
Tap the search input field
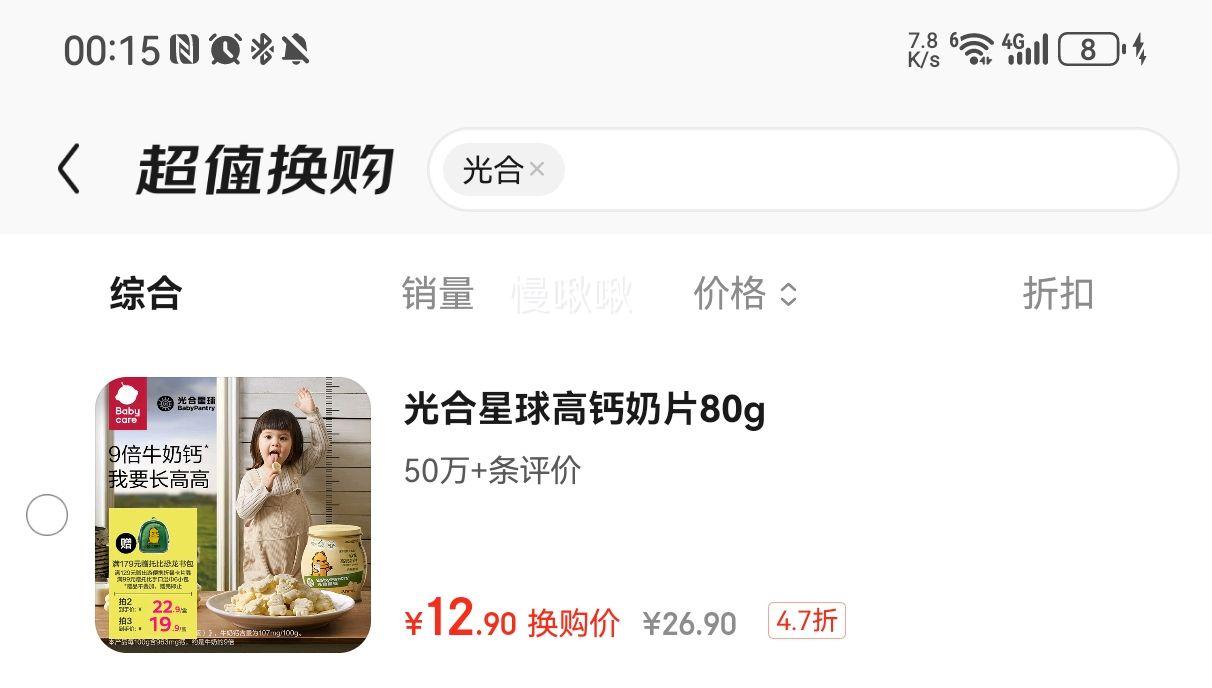pyautogui.click(x=860, y=170)
